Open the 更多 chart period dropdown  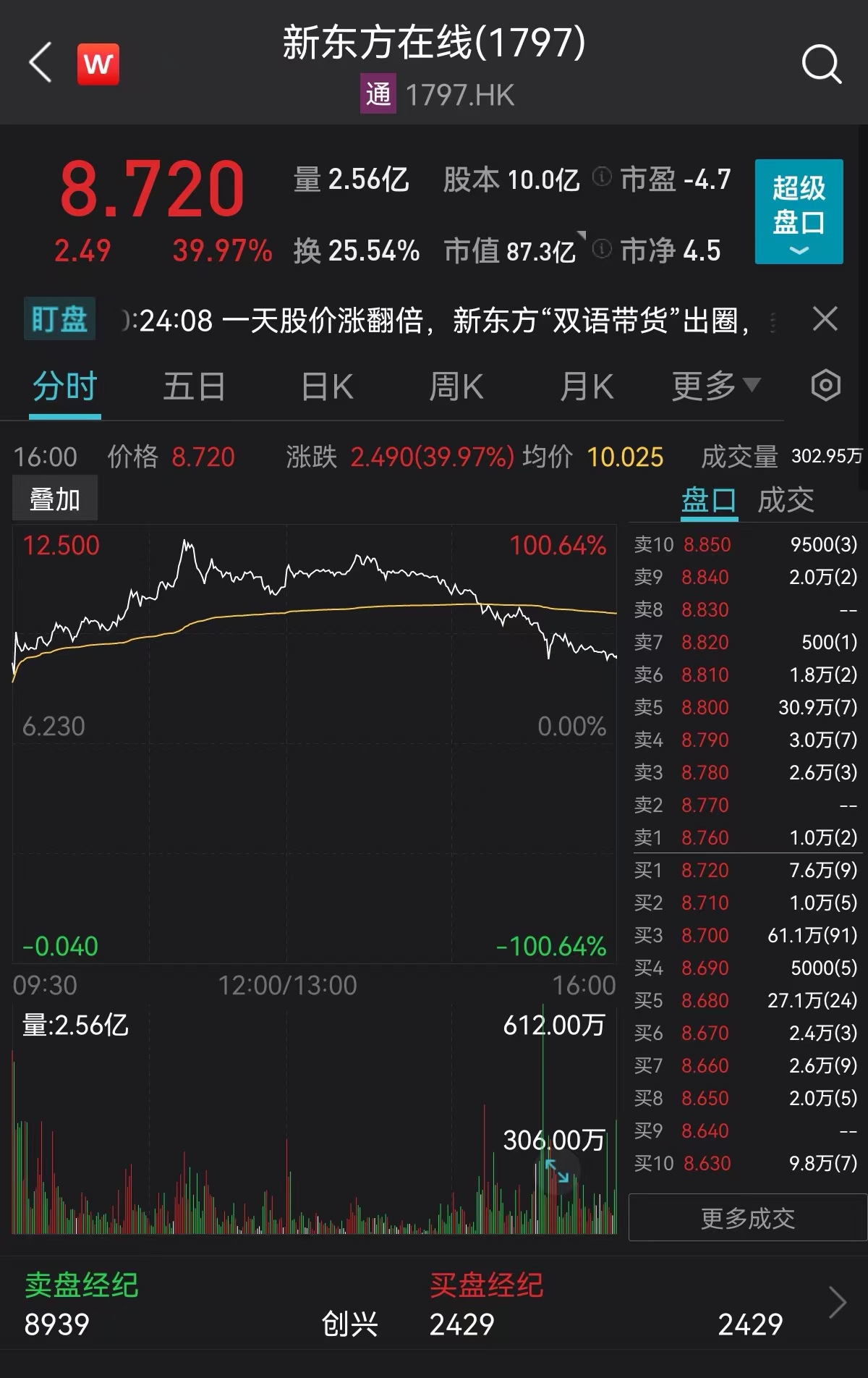tap(715, 386)
